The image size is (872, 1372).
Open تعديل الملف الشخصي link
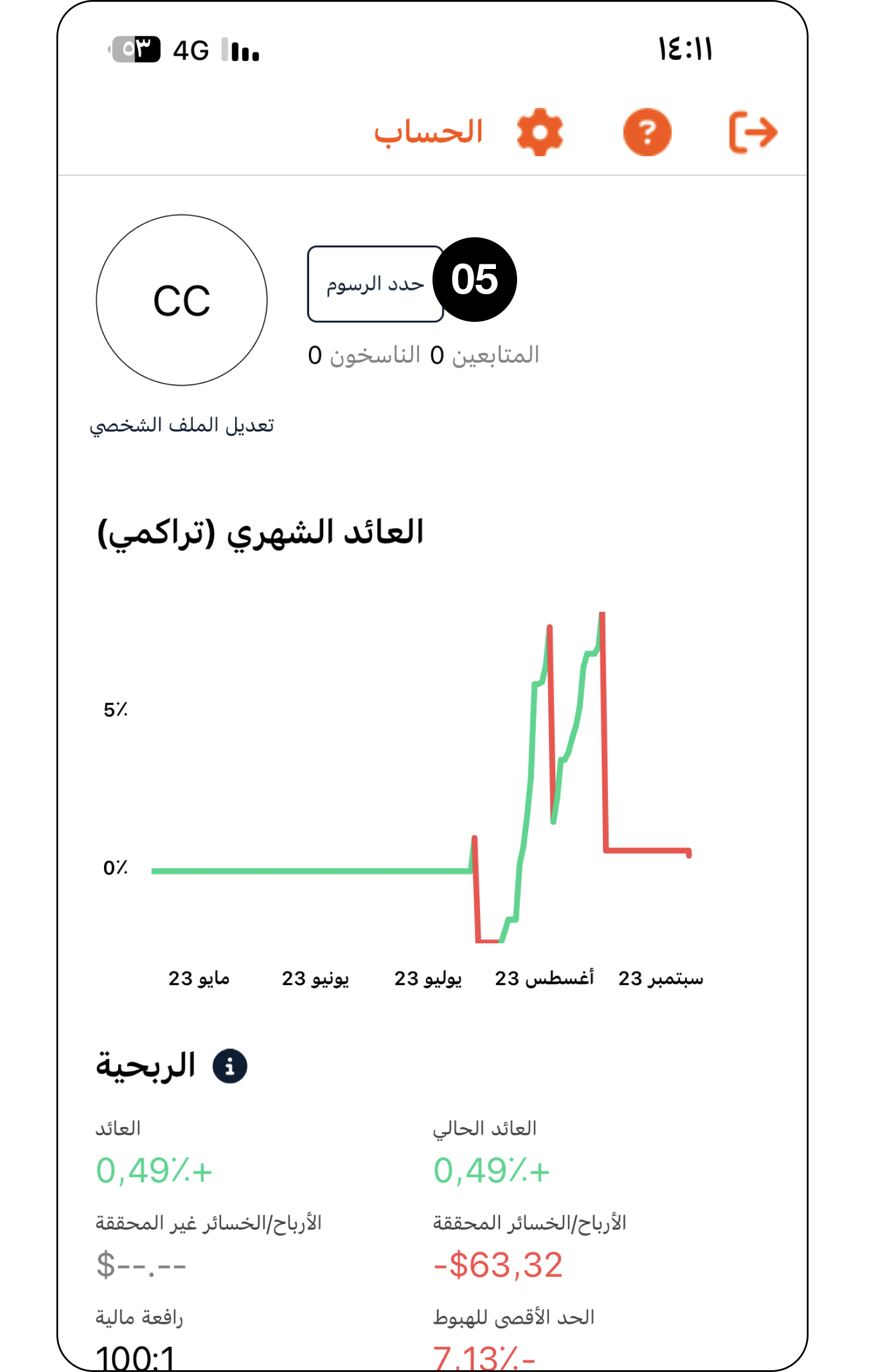[182, 425]
